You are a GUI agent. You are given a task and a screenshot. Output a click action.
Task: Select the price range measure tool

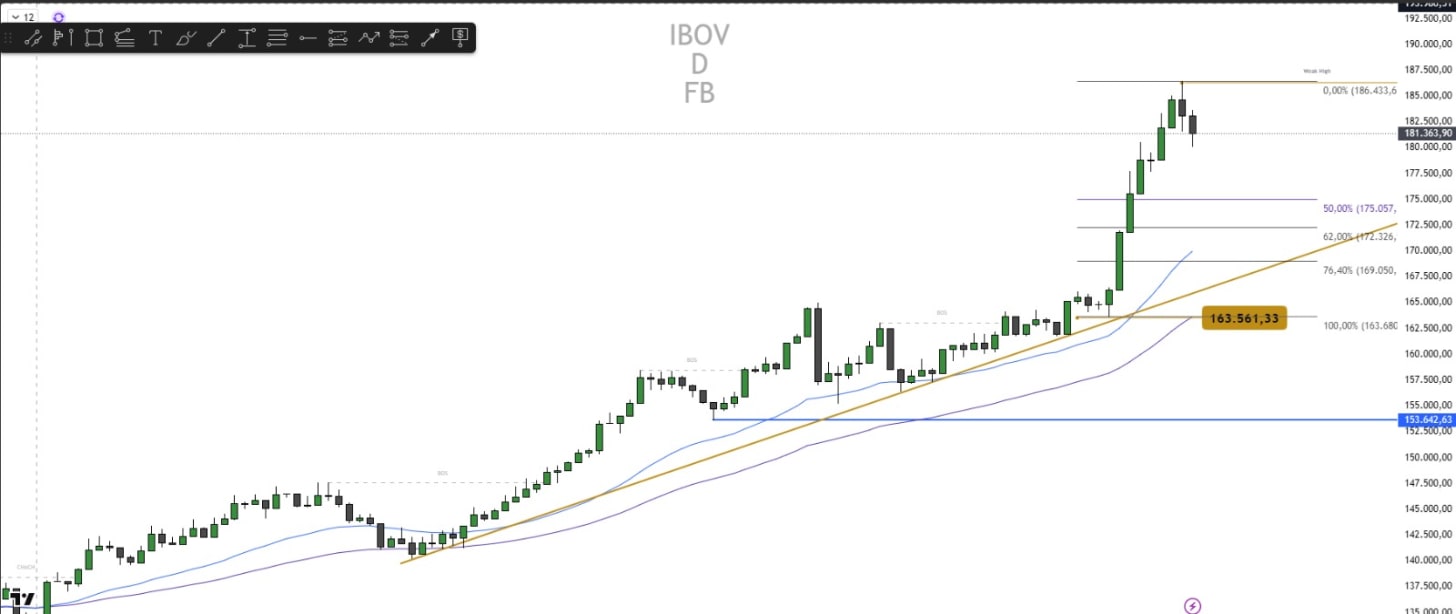pos(247,38)
